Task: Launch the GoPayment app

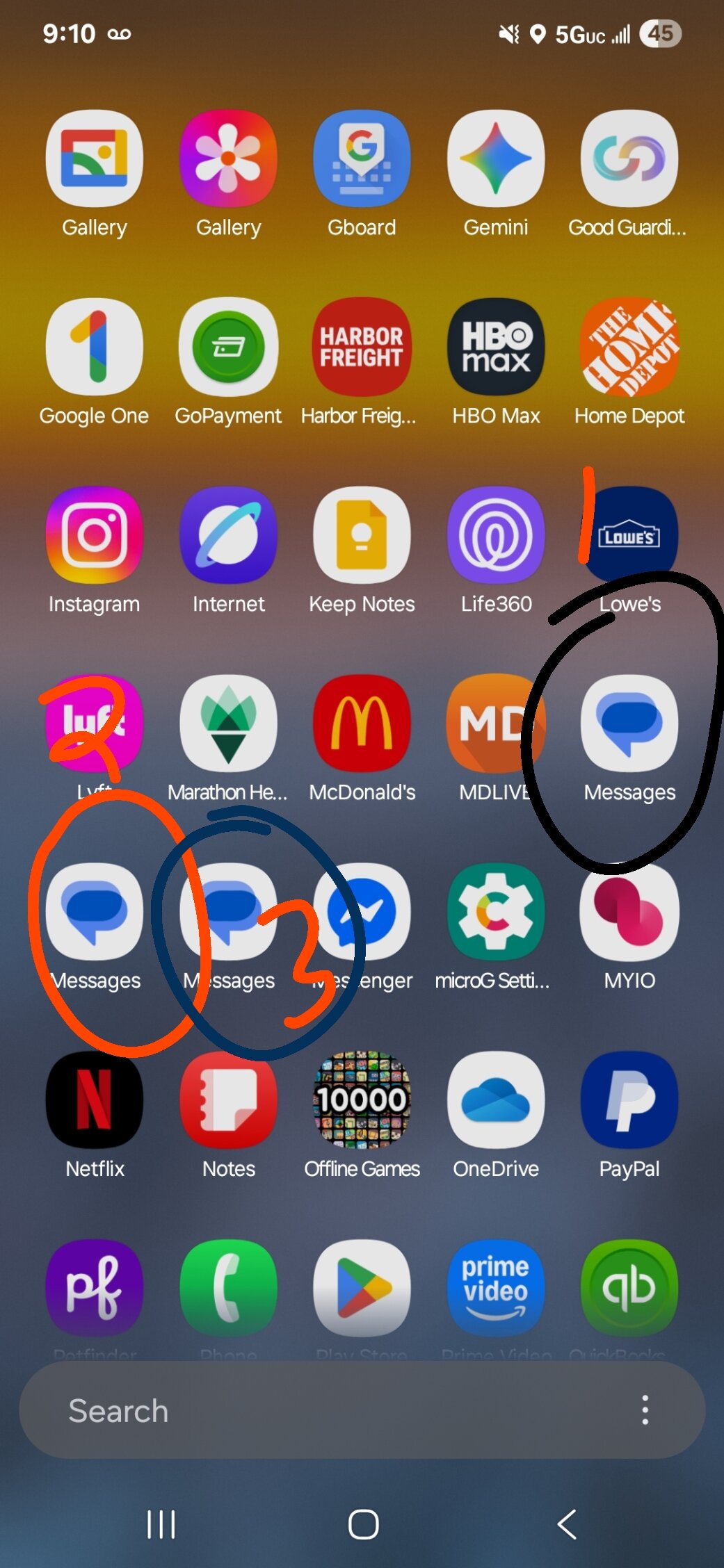Action: (228, 348)
